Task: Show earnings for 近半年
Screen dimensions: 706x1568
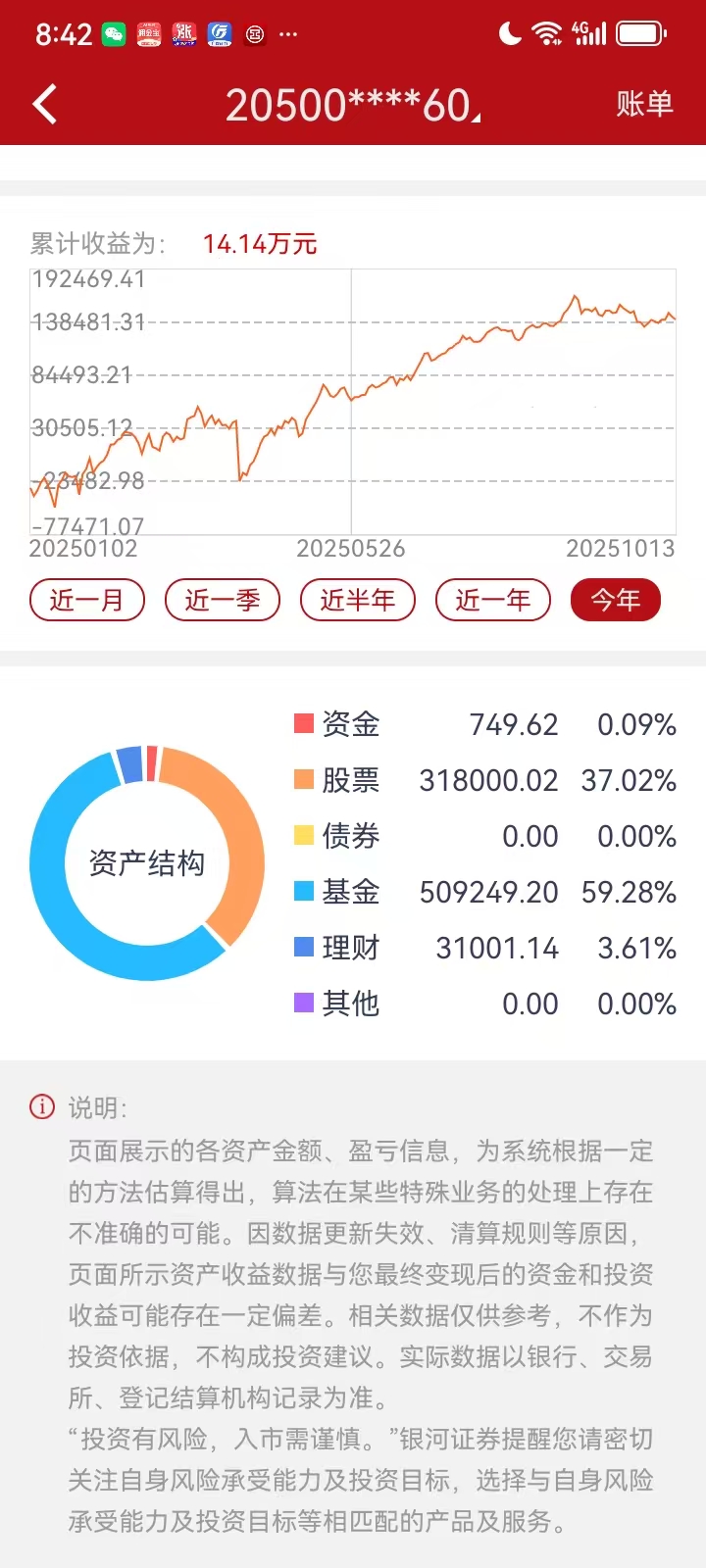Action: pyautogui.click(x=358, y=600)
